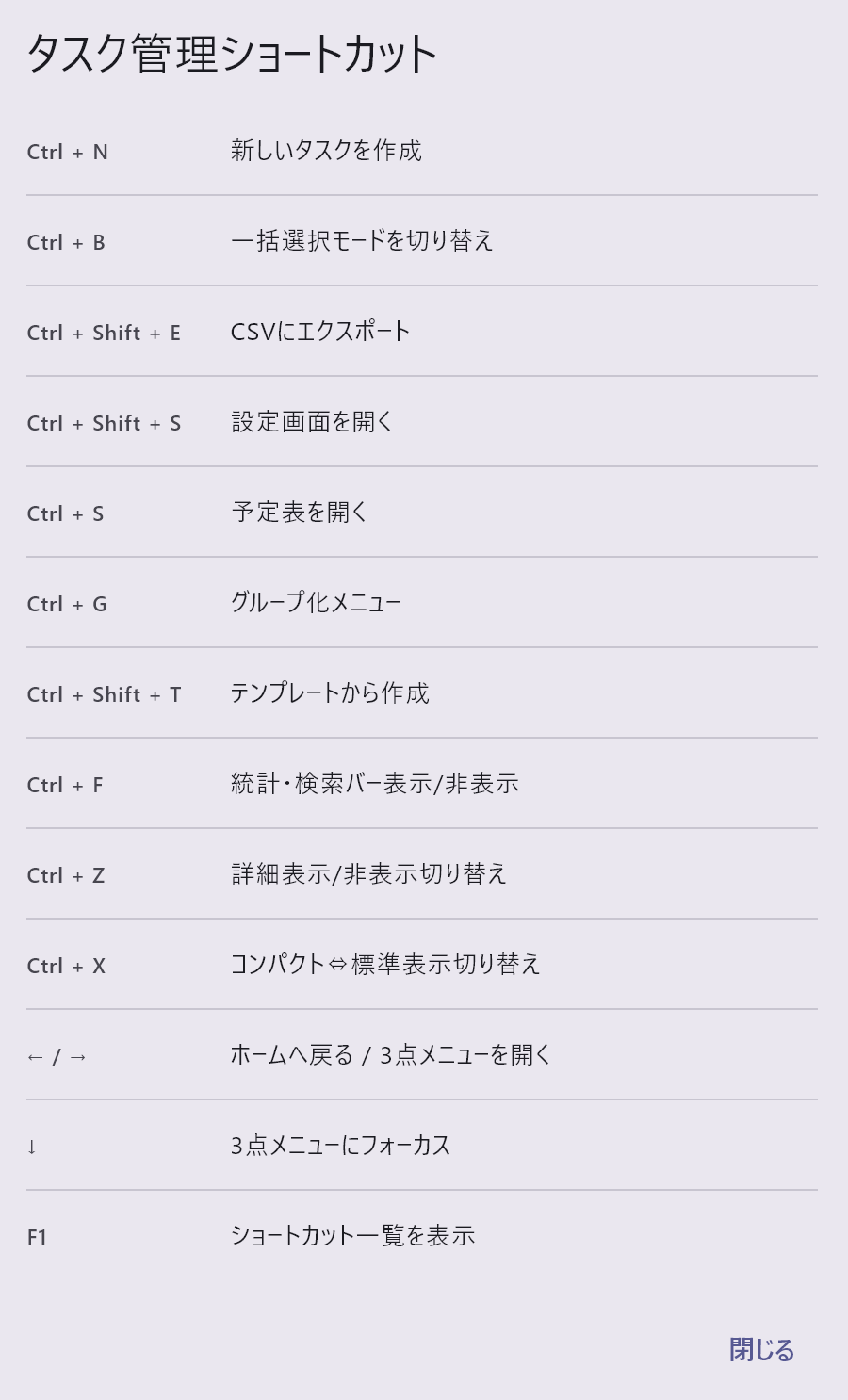
Task: Click the CSVにエクスポート description
Action: pos(320,330)
